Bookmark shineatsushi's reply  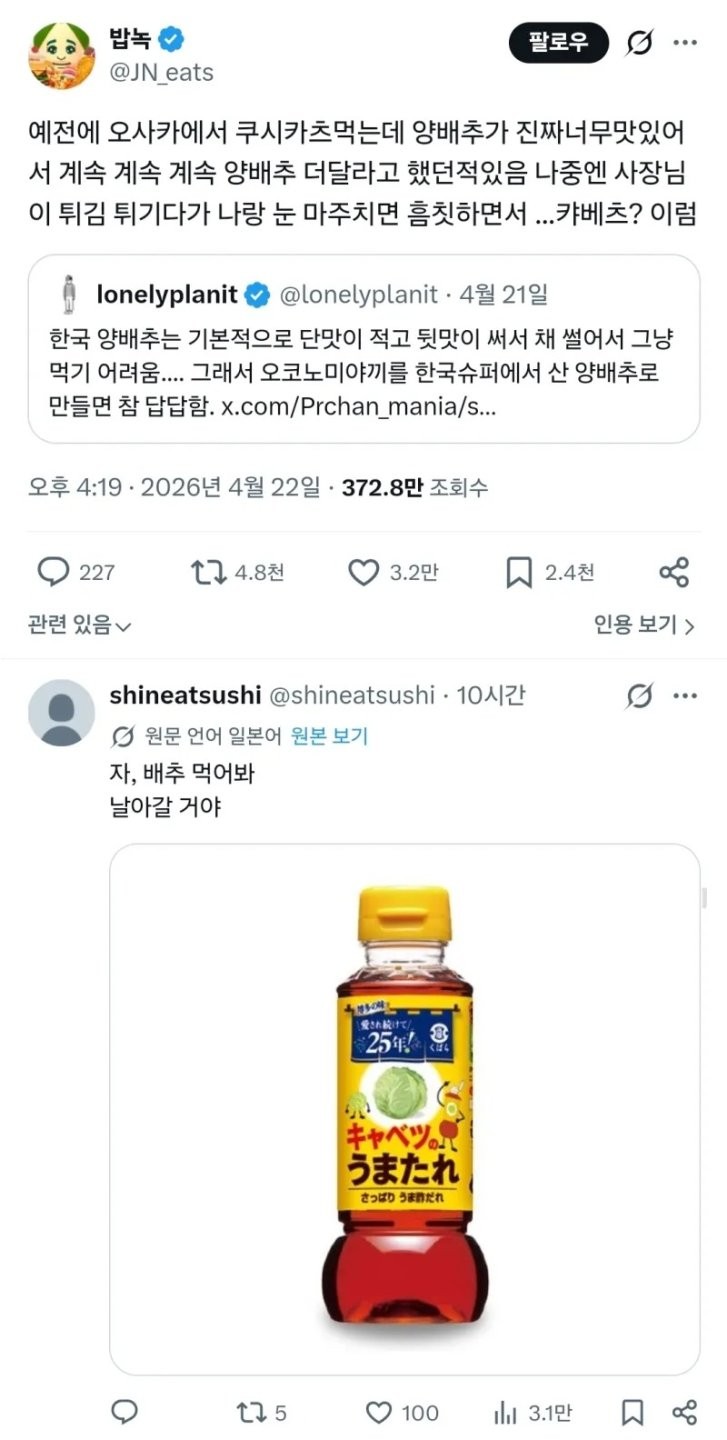pos(632,1412)
